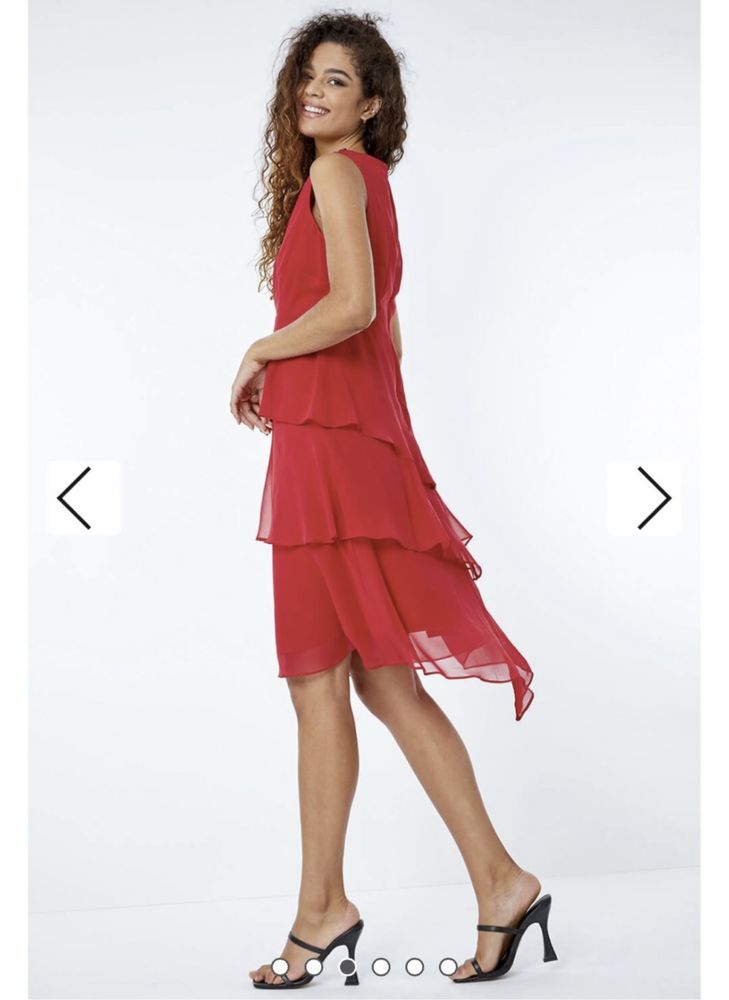Jump to the last image dot

(448, 966)
